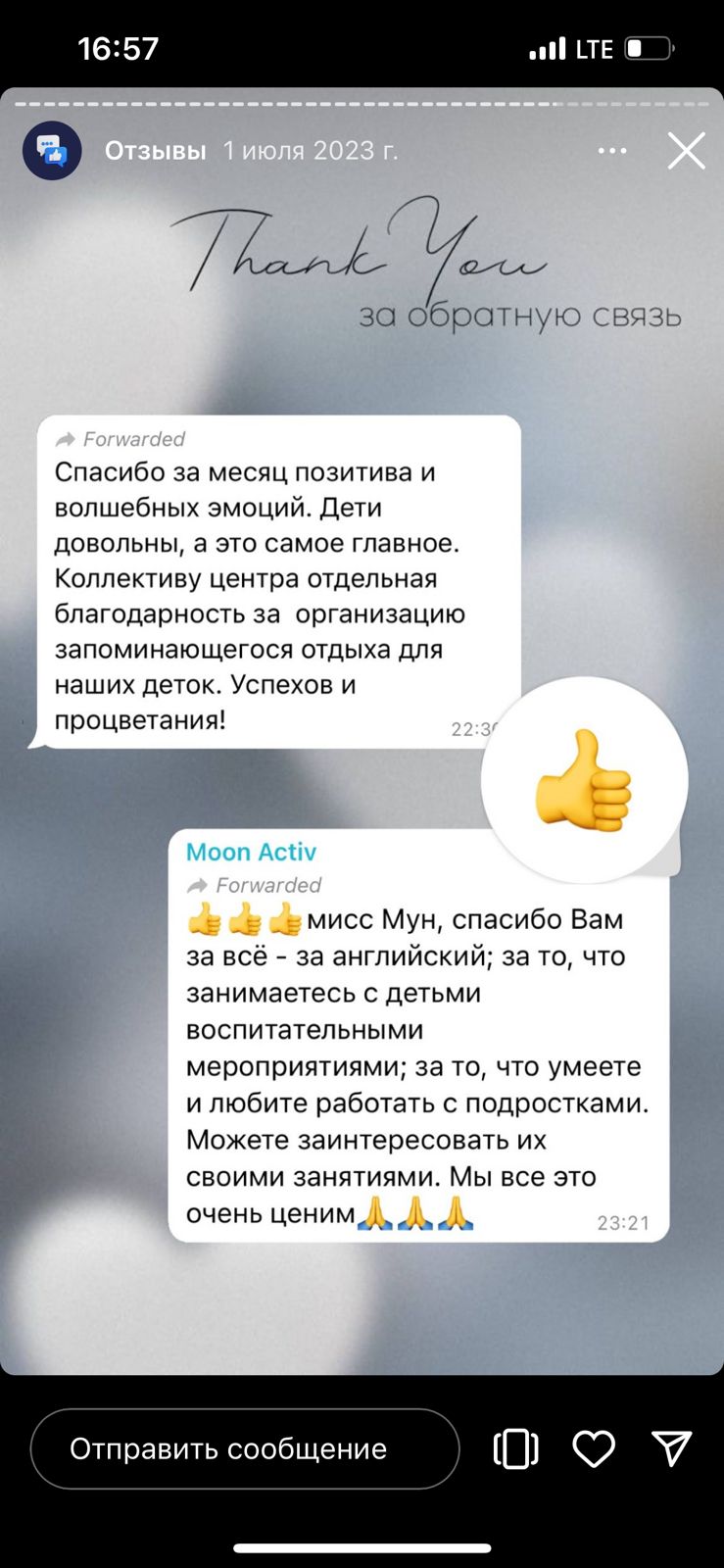Like this story with the heart
Screen dimensions: 724x1568
(x=594, y=1448)
